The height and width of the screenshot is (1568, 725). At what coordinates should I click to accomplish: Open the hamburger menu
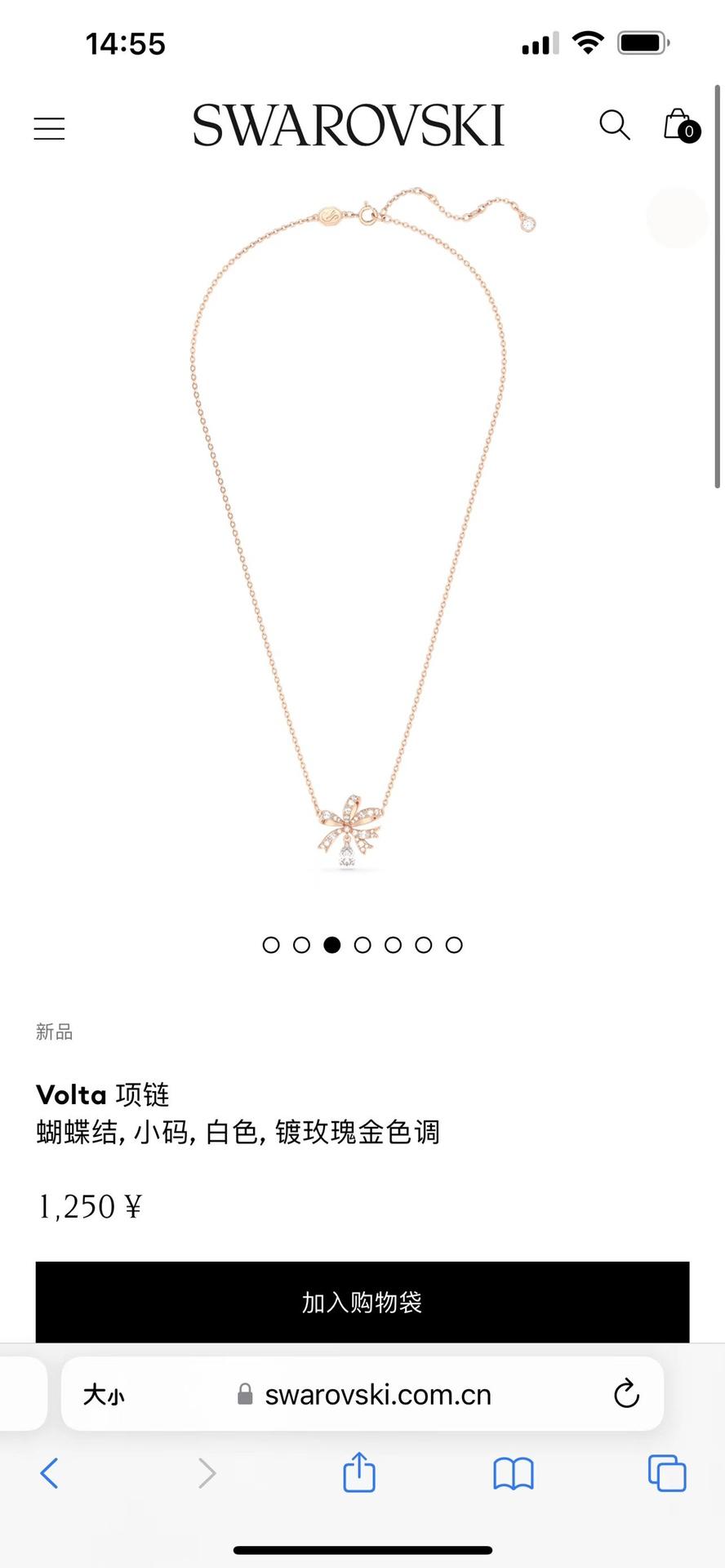click(x=49, y=128)
